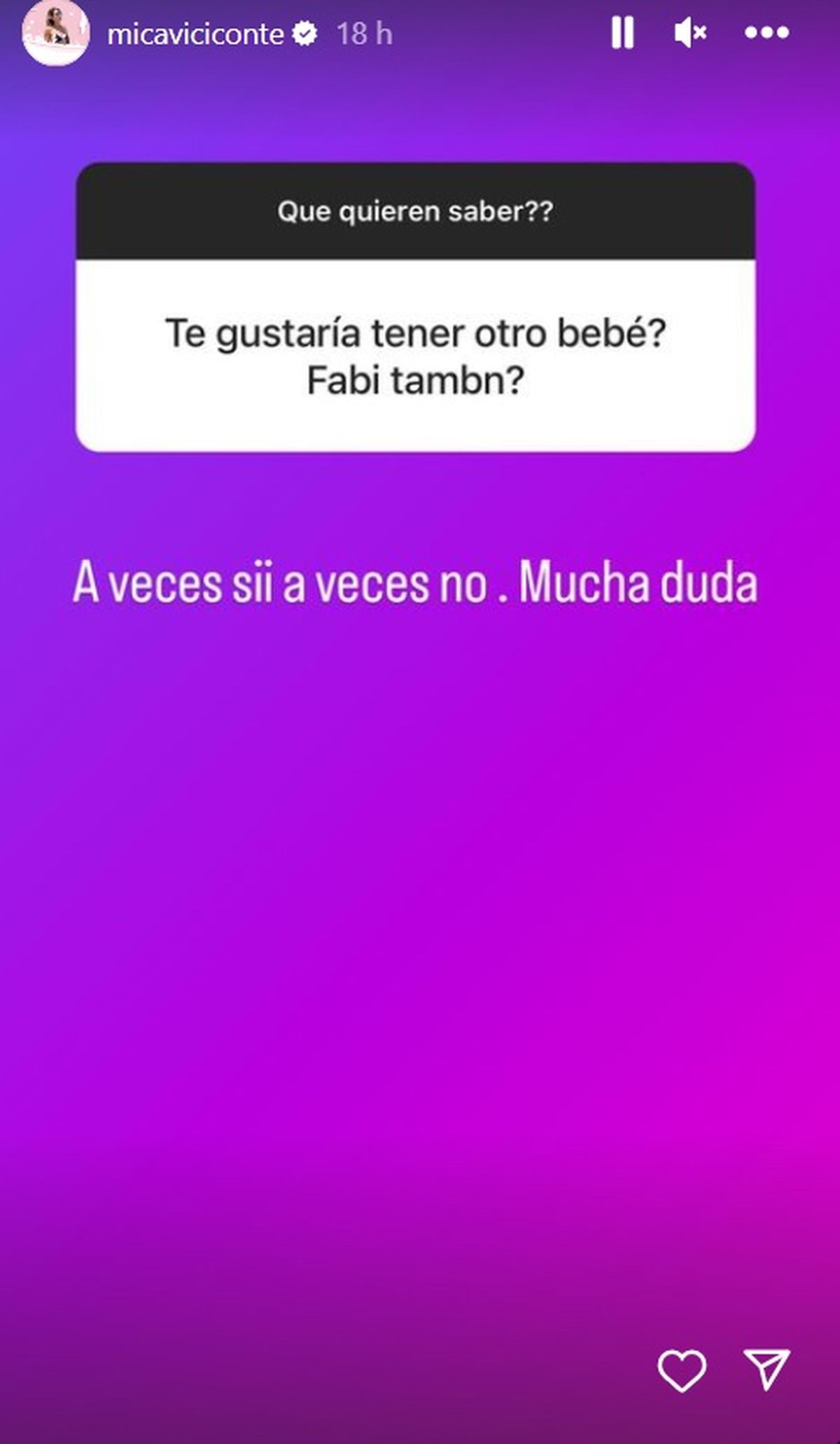The width and height of the screenshot is (840, 1444).
Task: Like this story with the heart
Action: click(x=682, y=1369)
